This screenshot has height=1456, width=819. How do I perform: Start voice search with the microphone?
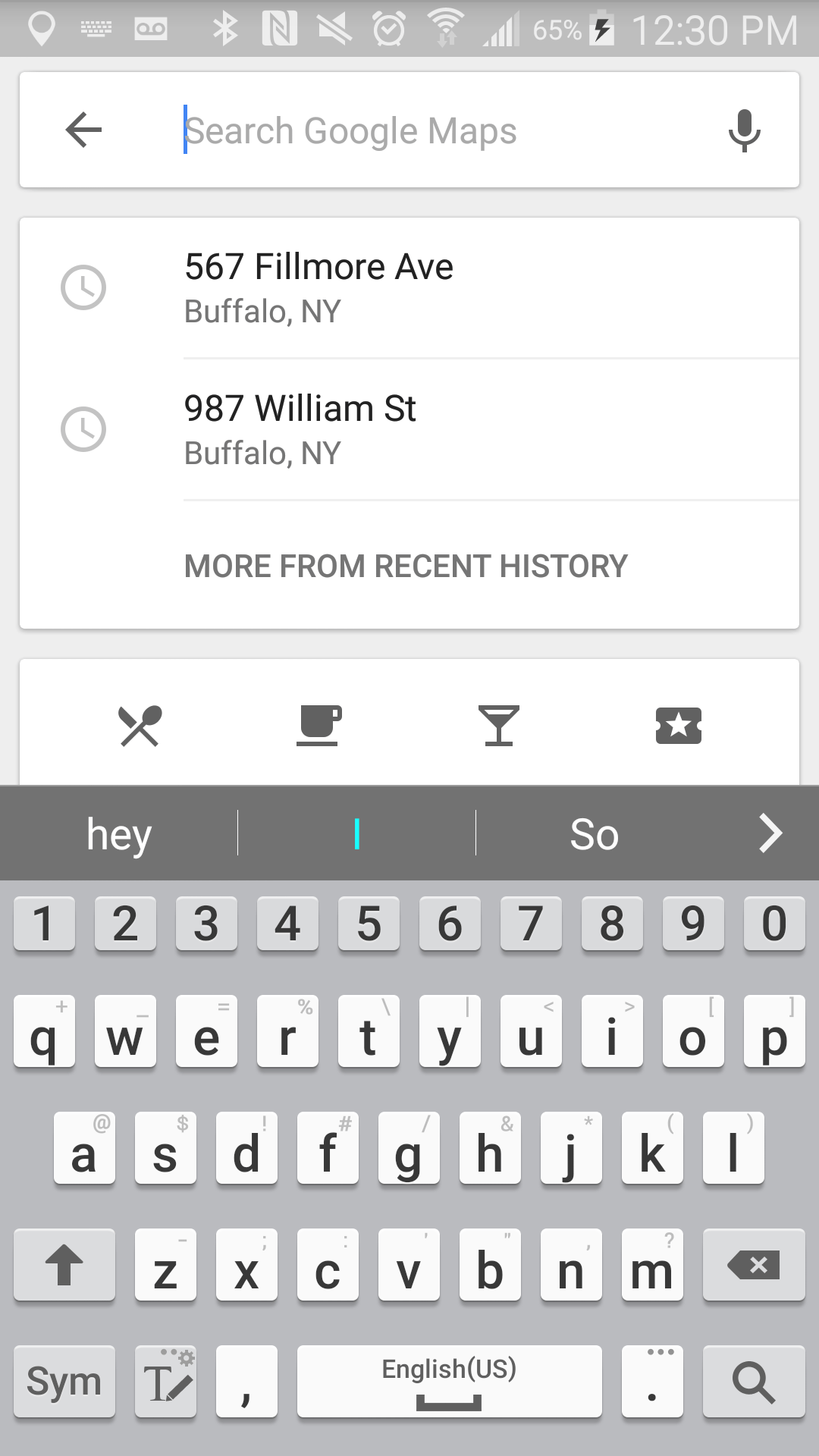pos(744,130)
